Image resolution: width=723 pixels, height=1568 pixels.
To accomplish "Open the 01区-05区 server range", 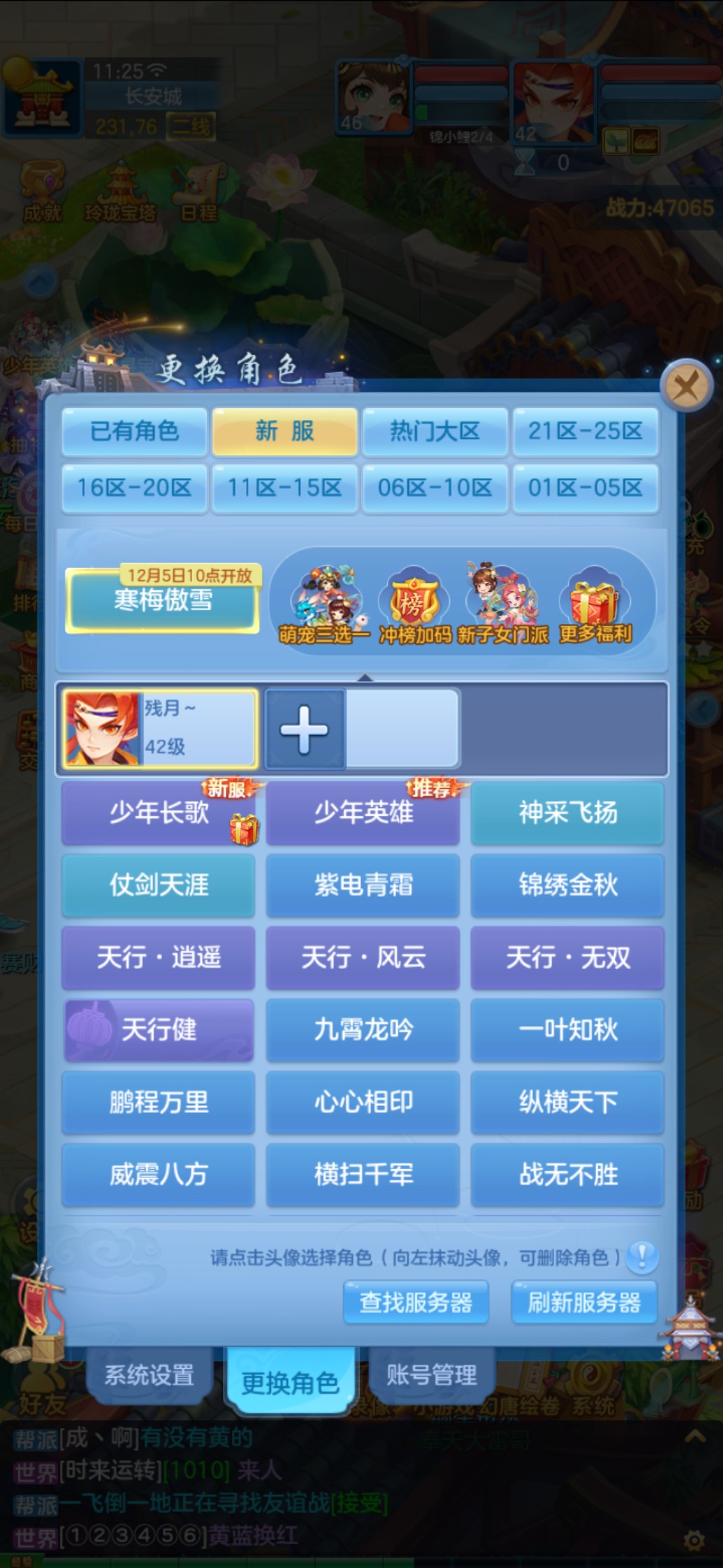I will (585, 487).
